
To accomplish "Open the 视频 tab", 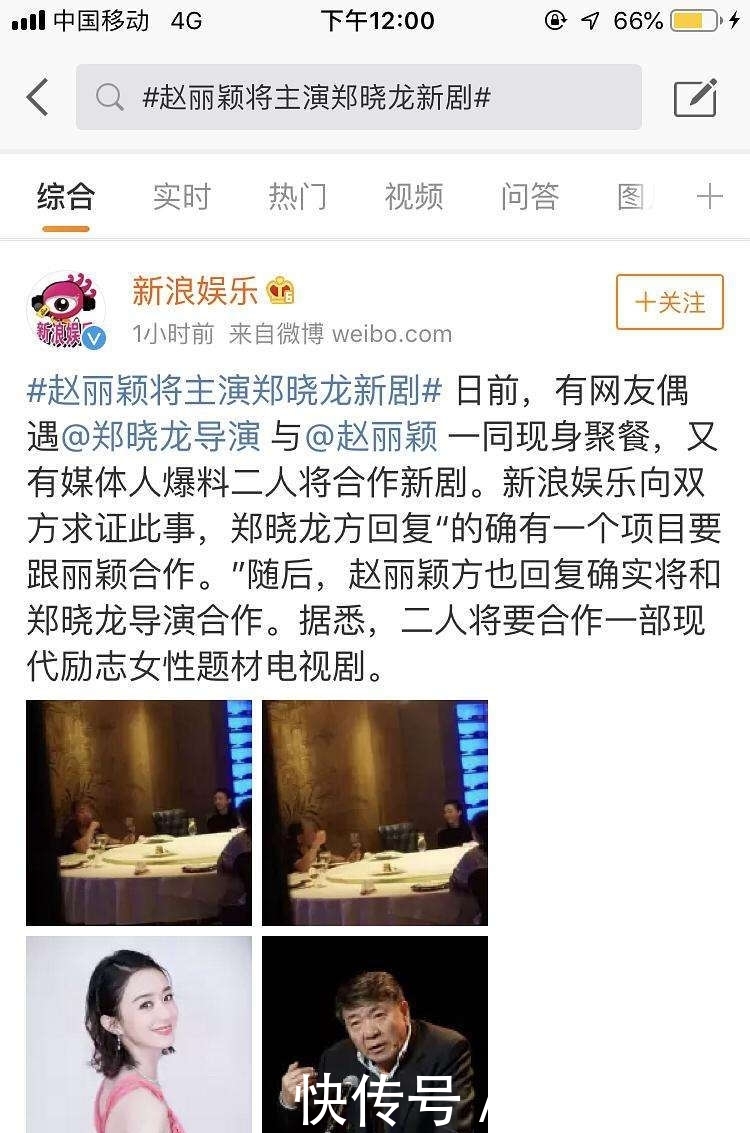I will click(x=413, y=197).
